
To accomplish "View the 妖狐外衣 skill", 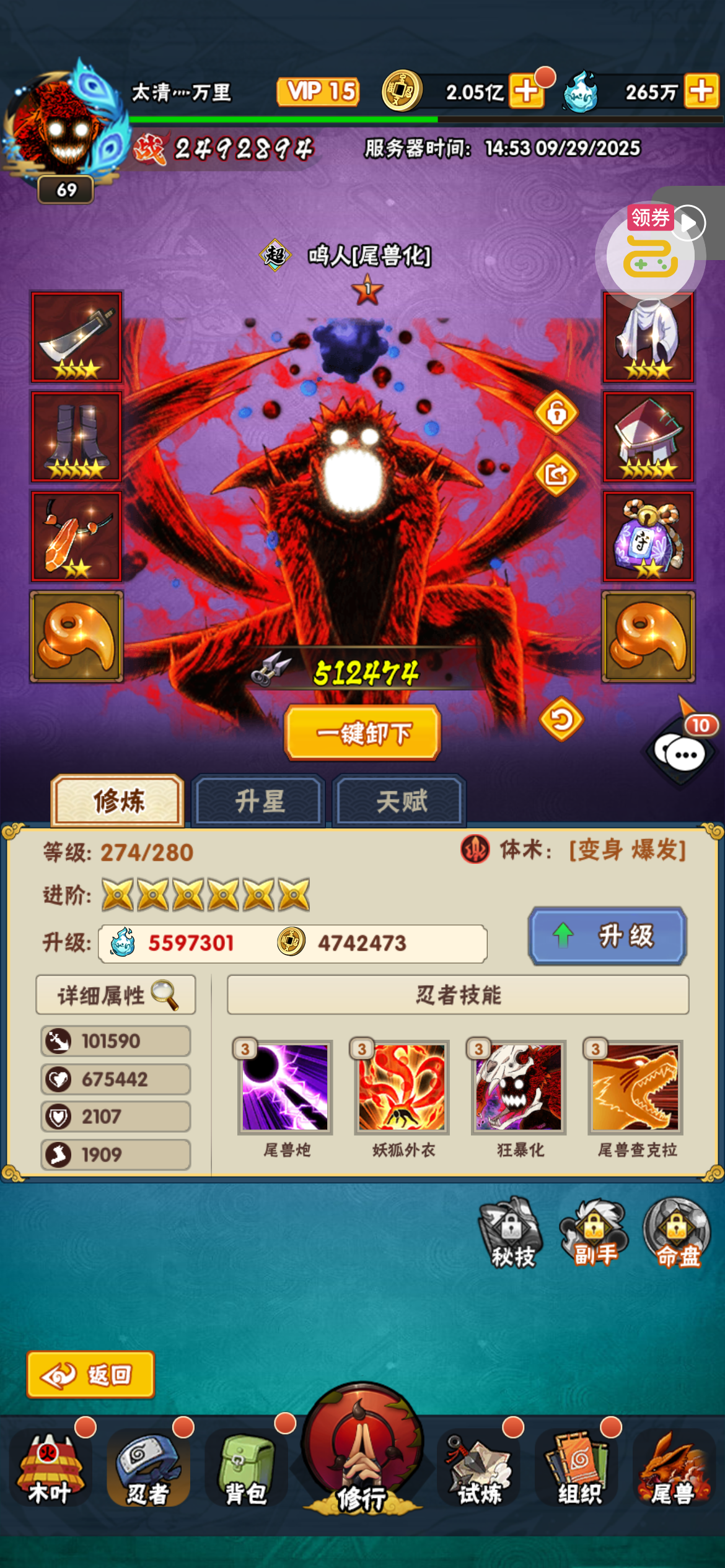I will (402, 1087).
